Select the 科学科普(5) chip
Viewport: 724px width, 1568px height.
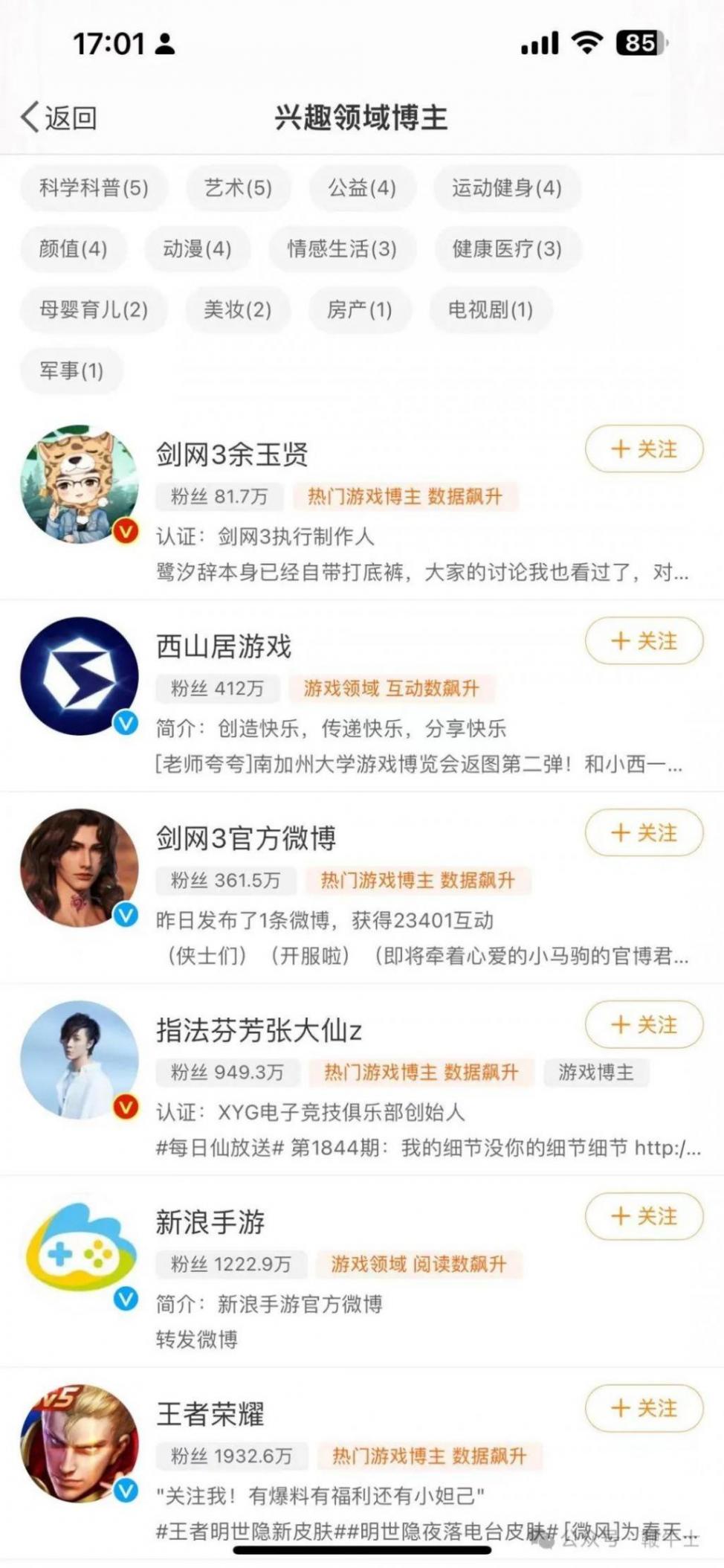point(94,187)
